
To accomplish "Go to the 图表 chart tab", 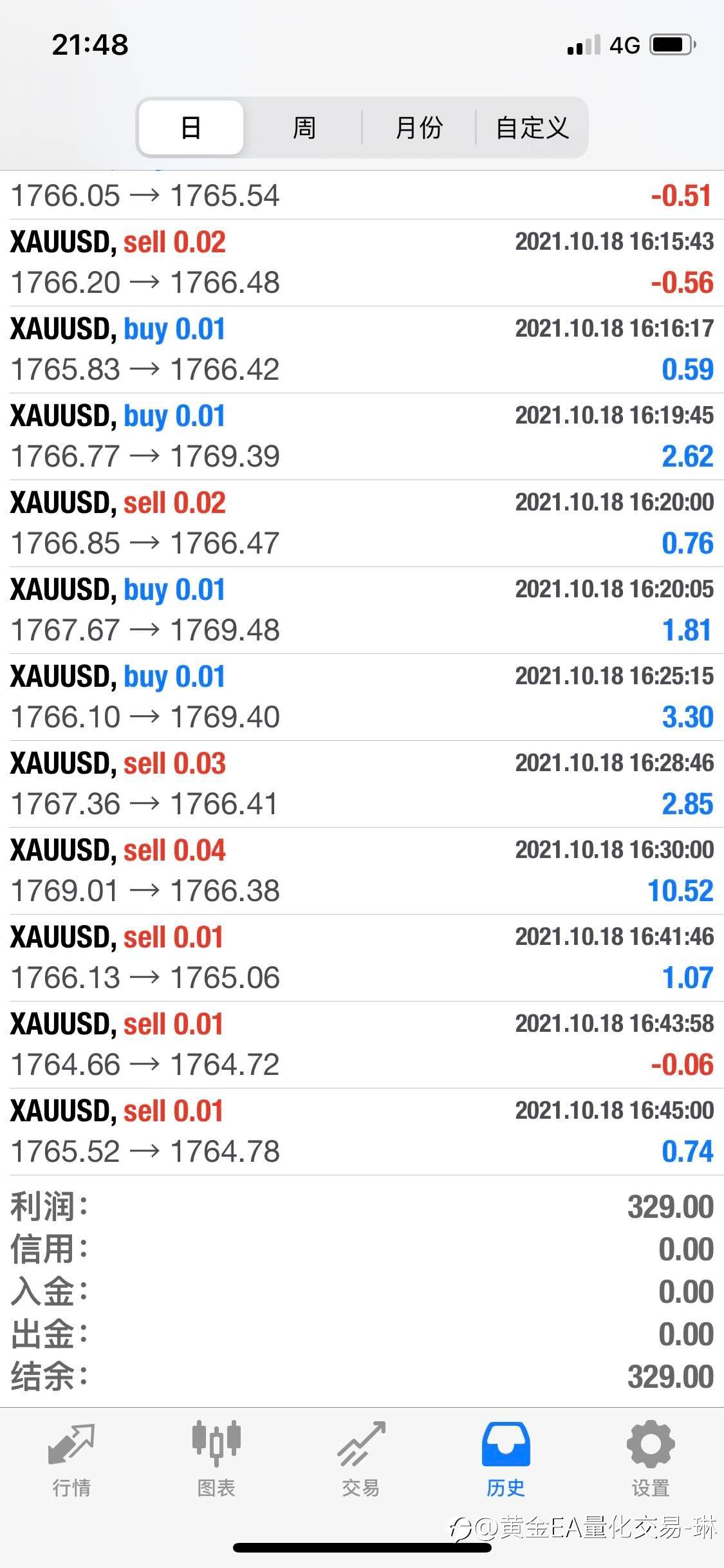I will (216, 1460).
